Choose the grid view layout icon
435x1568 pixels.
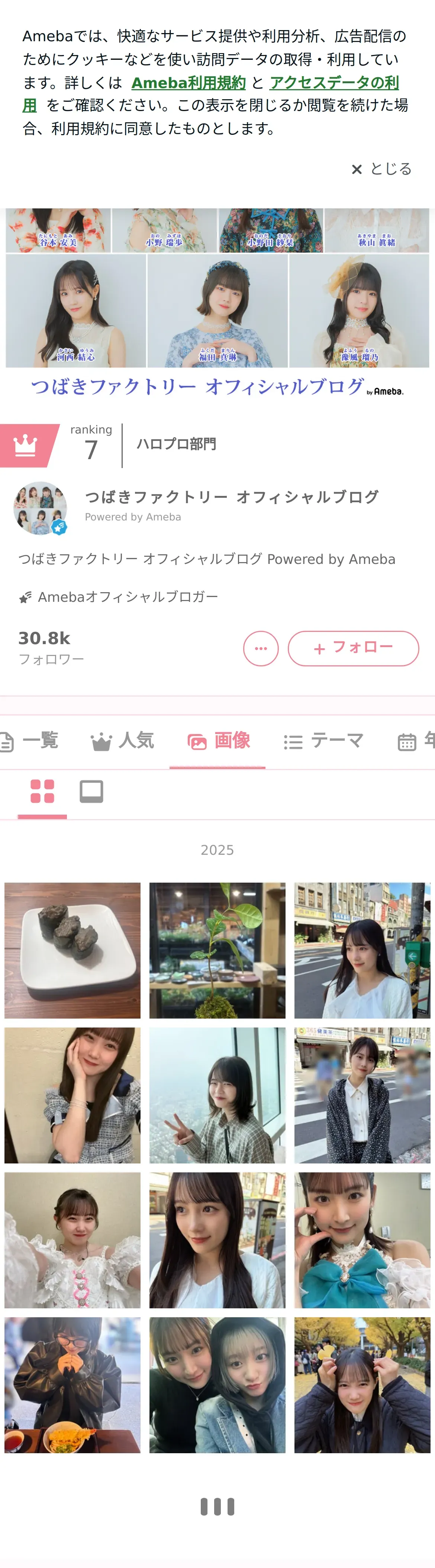click(x=42, y=791)
